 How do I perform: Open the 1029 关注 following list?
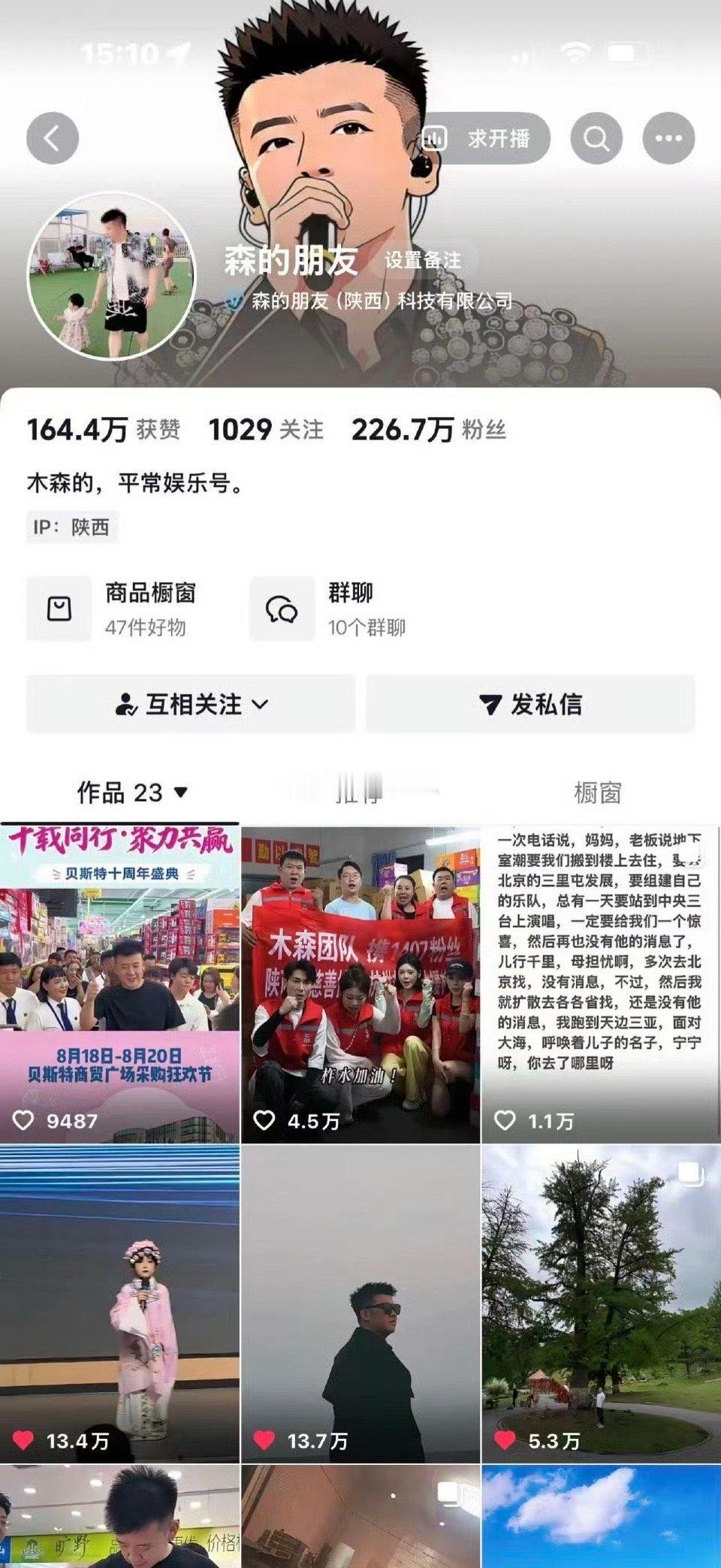[x=266, y=430]
